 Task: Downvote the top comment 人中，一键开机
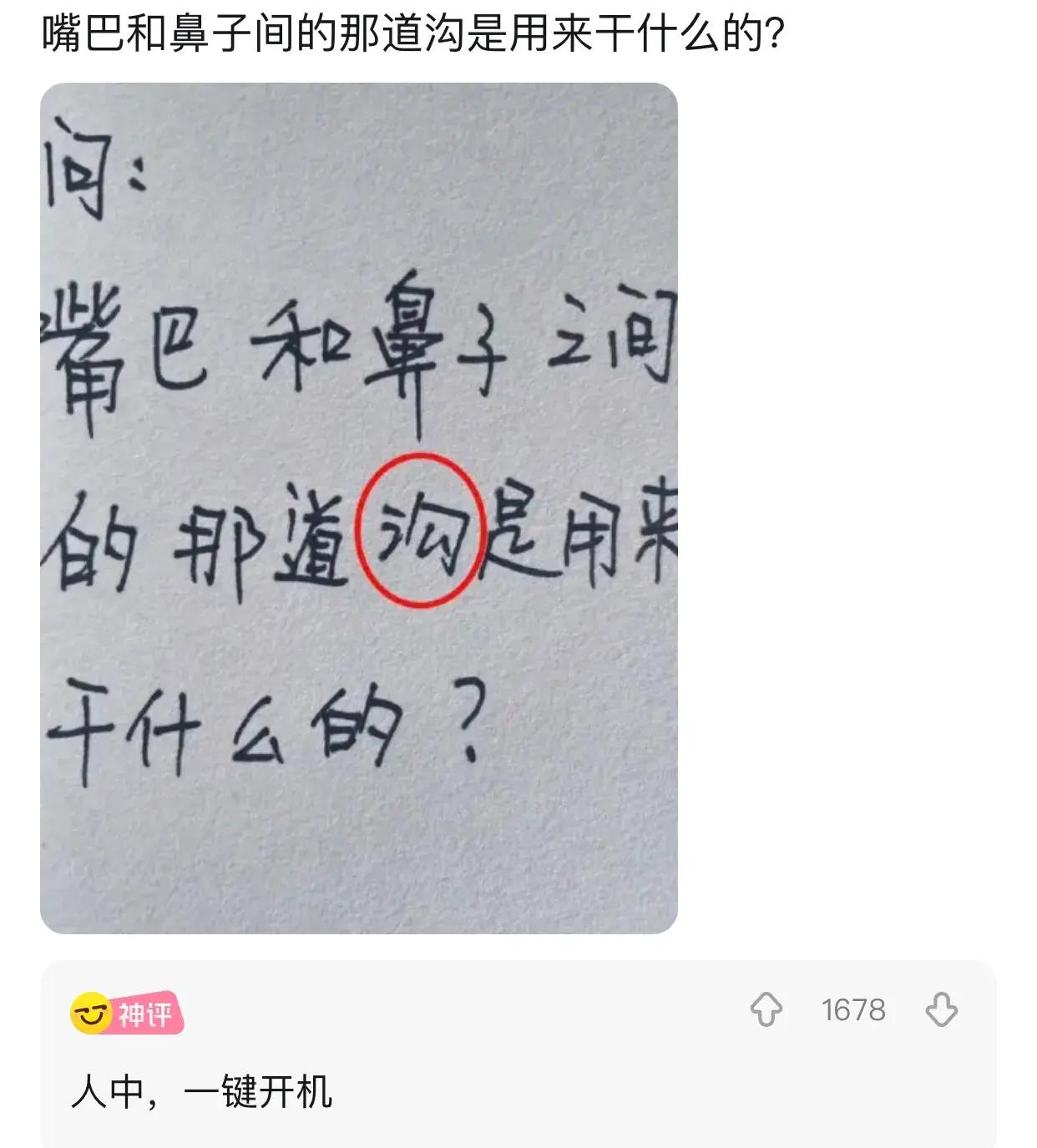(x=941, y=1009)
